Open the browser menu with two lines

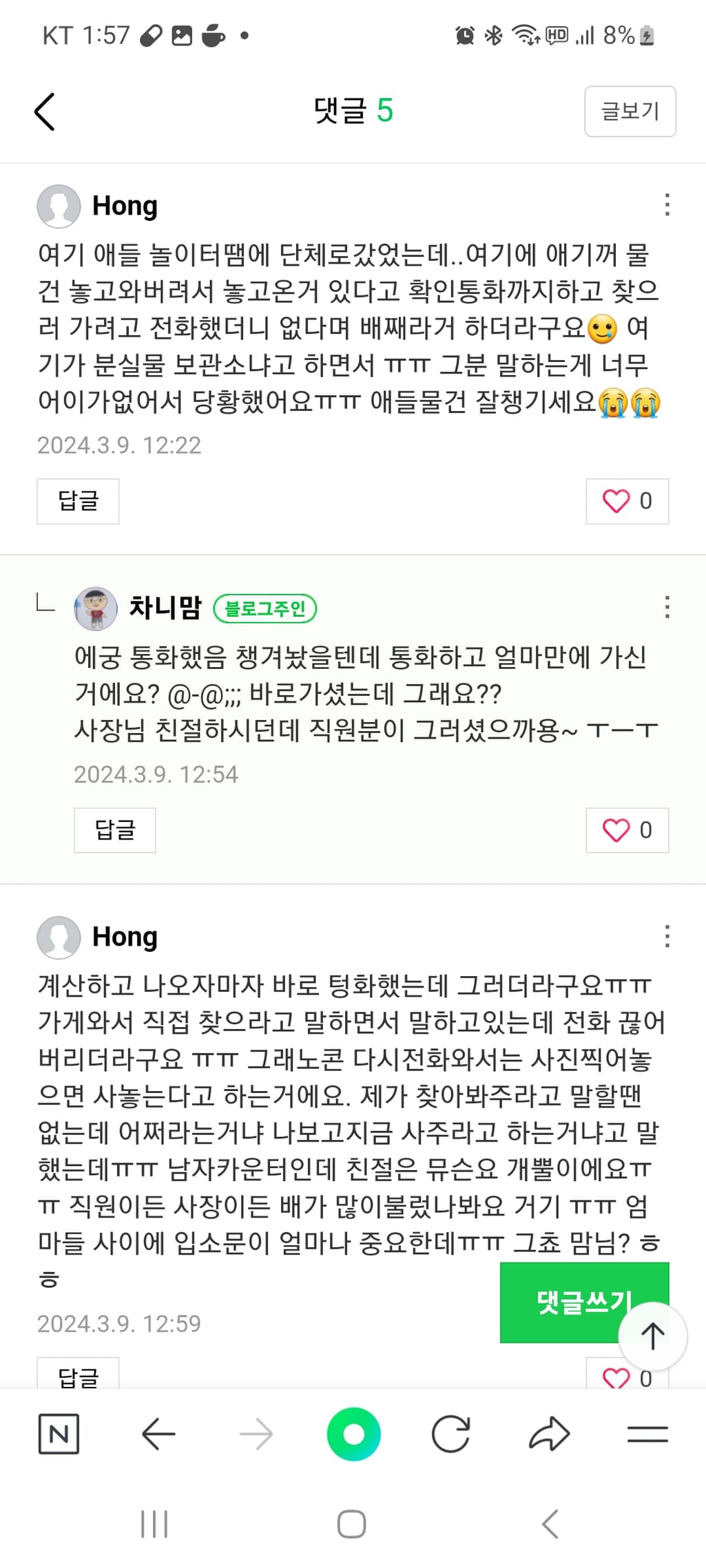coord(647,1434)
